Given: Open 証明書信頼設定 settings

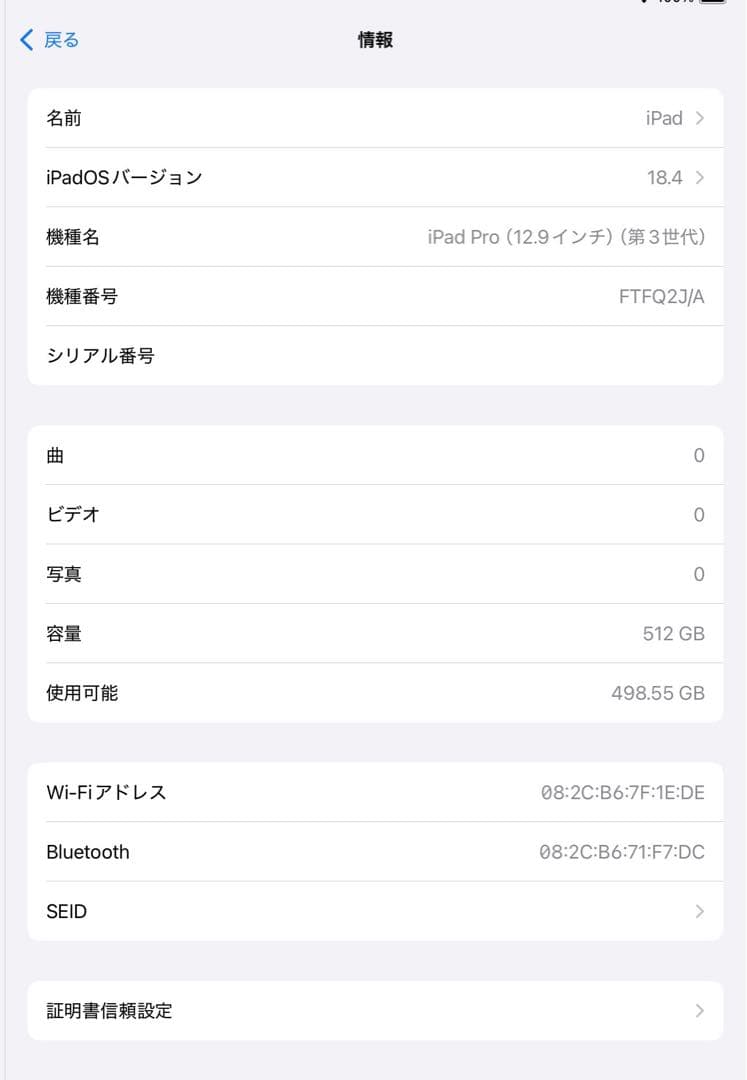Looking at the screenshot, I should 373,1010.
